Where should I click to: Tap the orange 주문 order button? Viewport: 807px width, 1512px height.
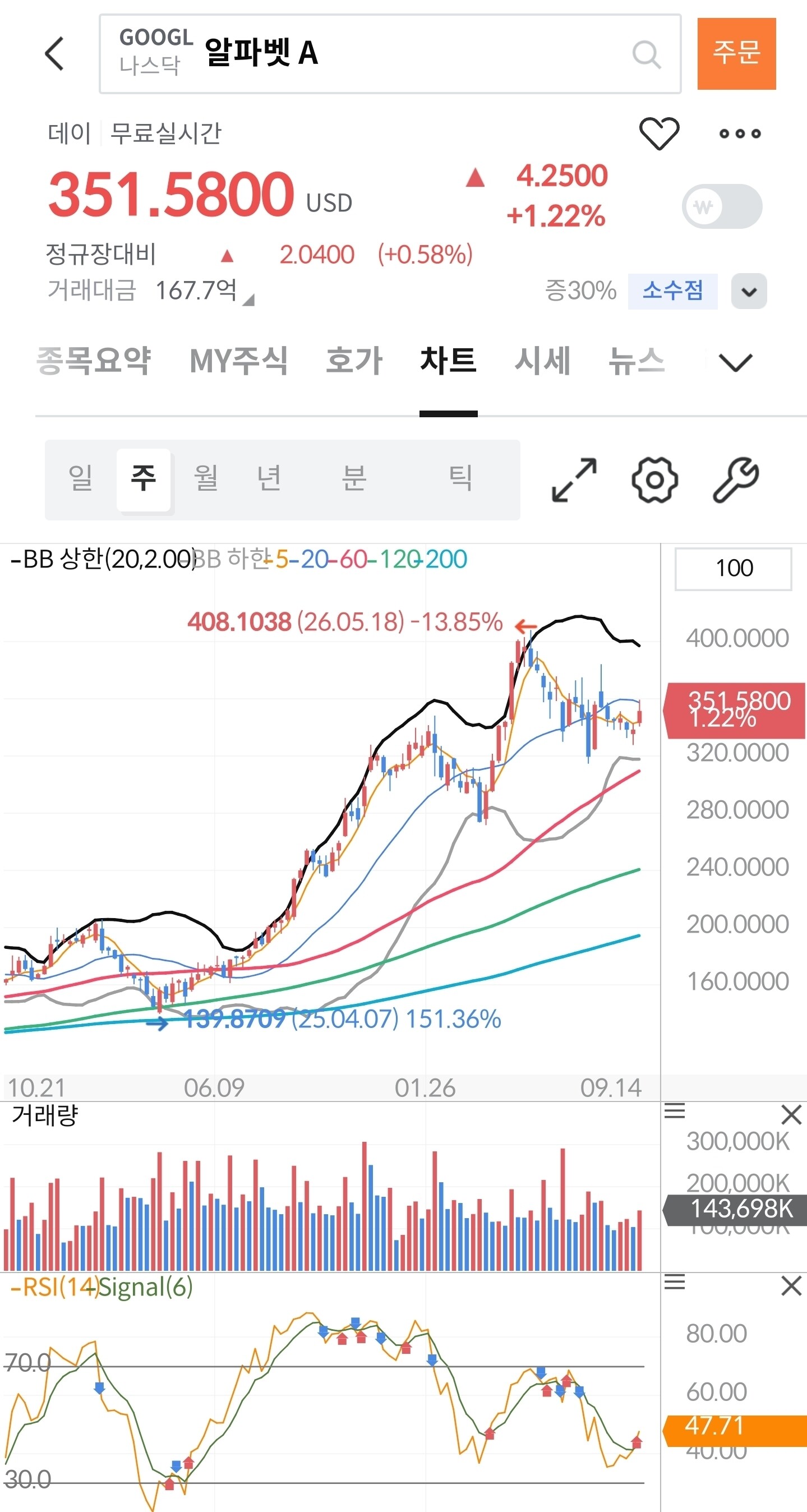(x=736, y=53)
